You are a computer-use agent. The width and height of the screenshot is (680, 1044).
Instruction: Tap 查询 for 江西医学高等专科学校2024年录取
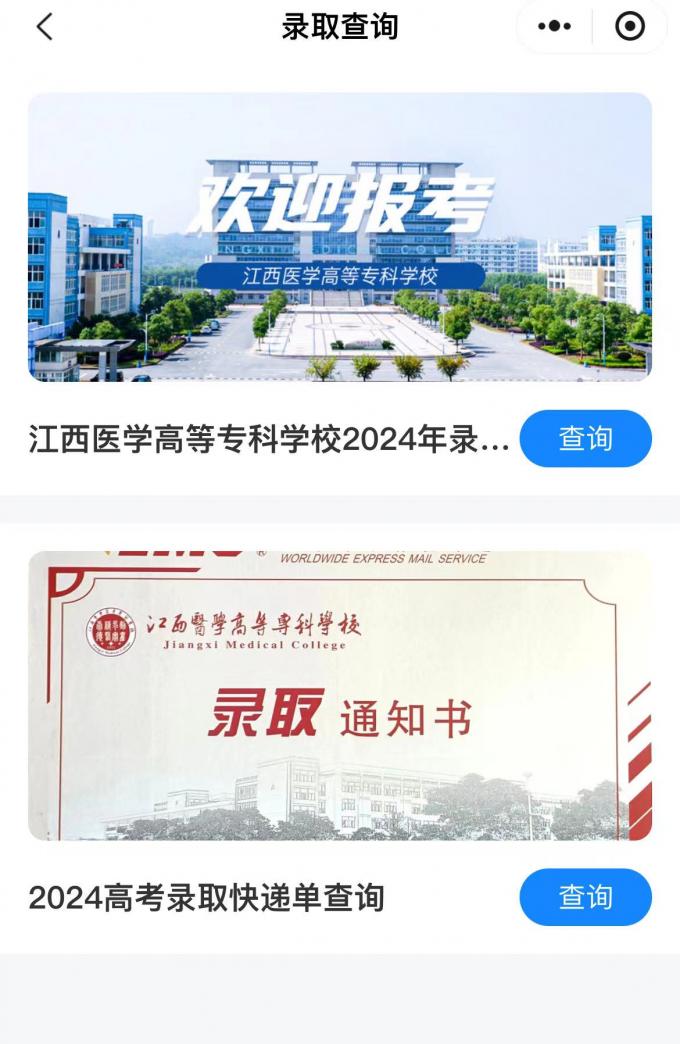click(x=585, y=438)
